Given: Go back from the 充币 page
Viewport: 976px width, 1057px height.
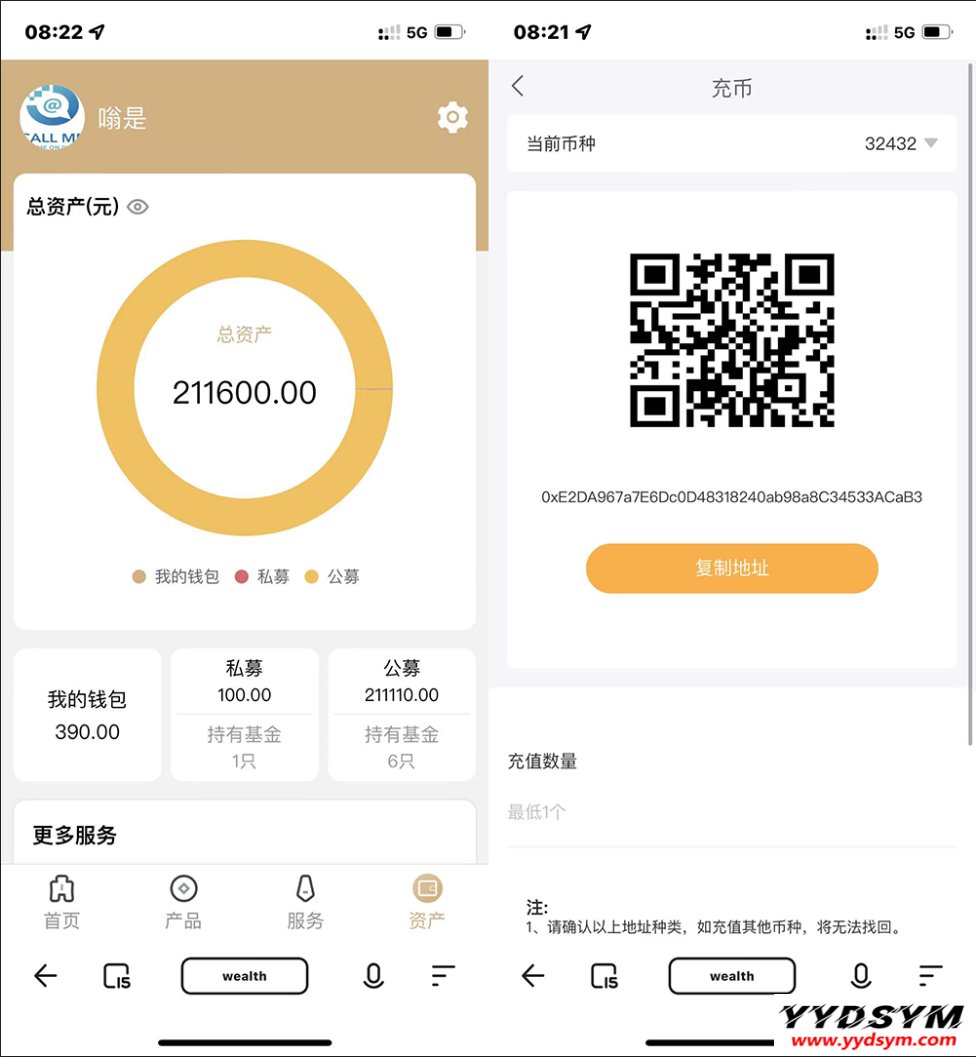Looking at the screenshot, I should point(517,87).
